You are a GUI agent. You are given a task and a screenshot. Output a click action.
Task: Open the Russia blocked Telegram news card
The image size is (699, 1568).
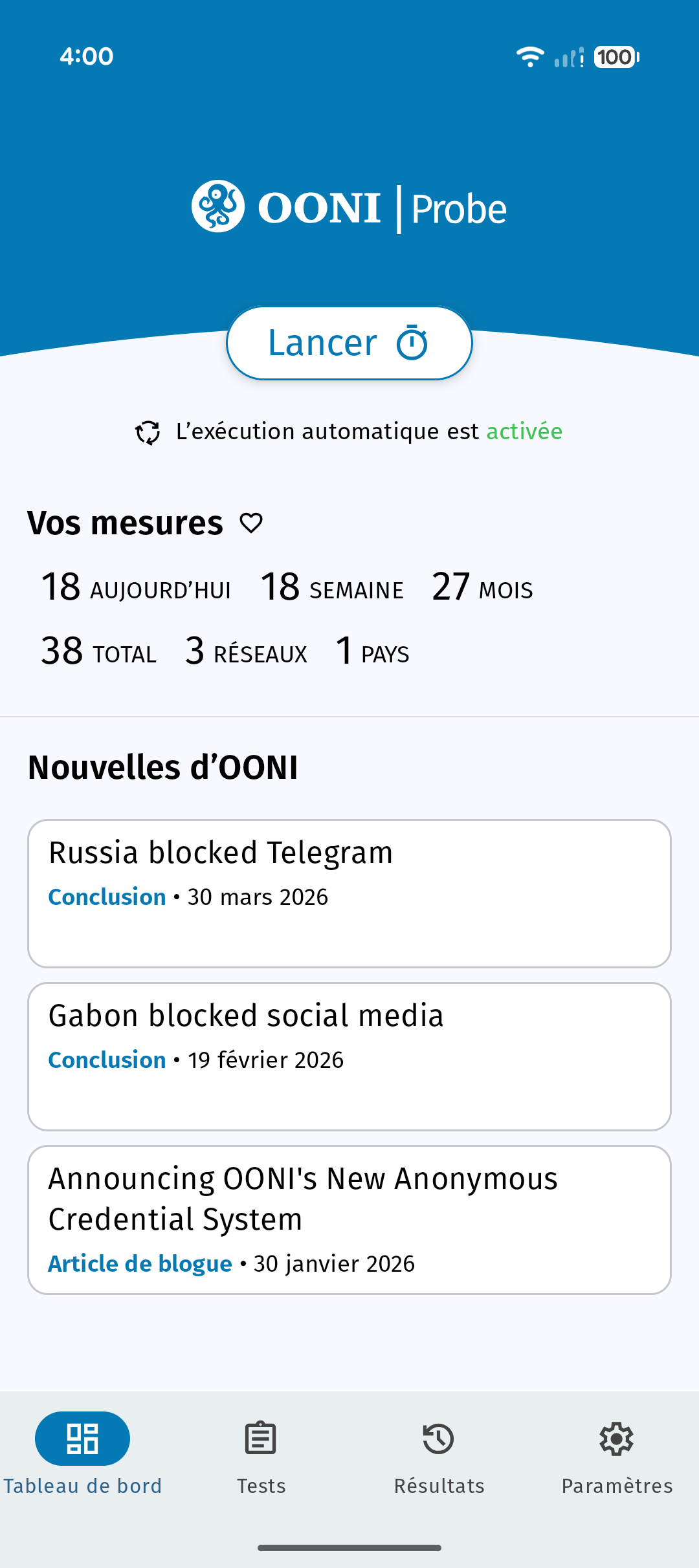coord(349,893)
